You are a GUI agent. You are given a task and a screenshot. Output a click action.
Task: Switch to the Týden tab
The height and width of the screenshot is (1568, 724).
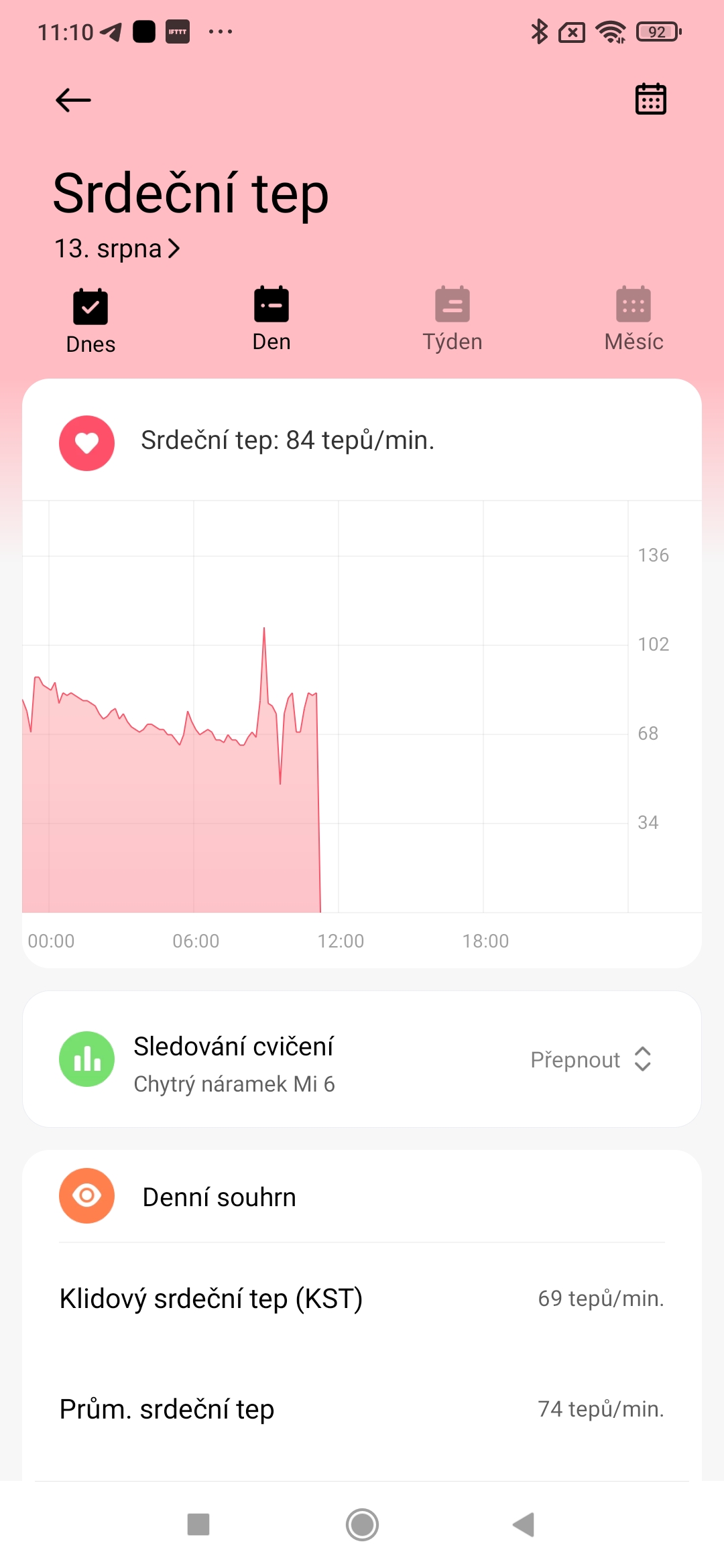(452, 320)
